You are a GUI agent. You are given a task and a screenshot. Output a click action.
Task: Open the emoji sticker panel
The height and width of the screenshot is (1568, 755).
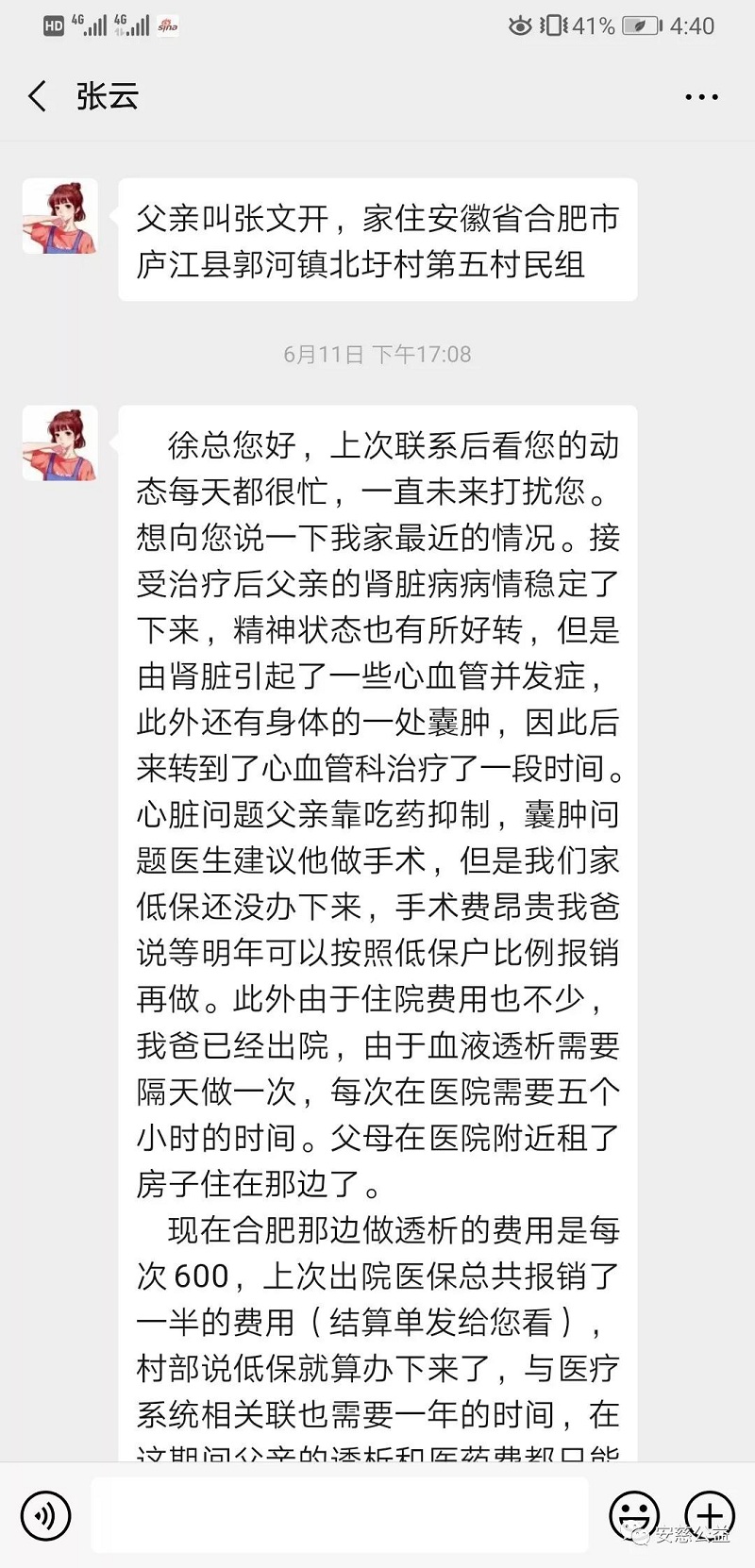click(x=634, y=1515)
